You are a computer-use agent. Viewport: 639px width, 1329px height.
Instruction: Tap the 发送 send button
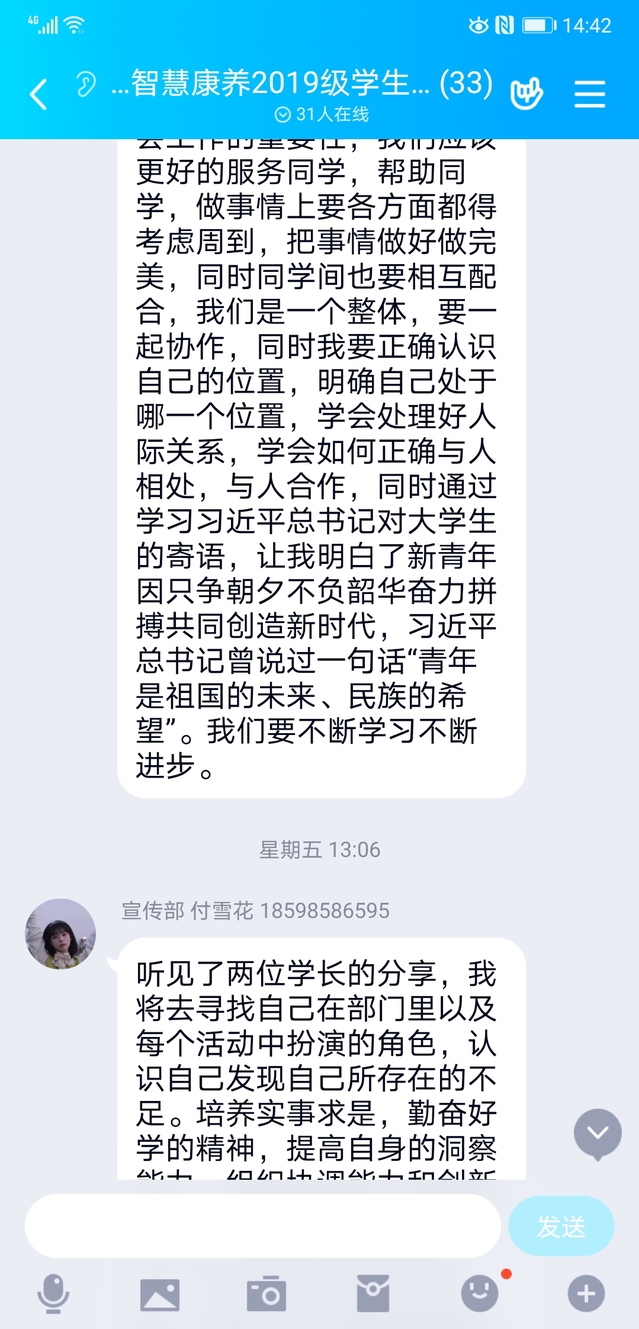click(x=561, y=1226)
